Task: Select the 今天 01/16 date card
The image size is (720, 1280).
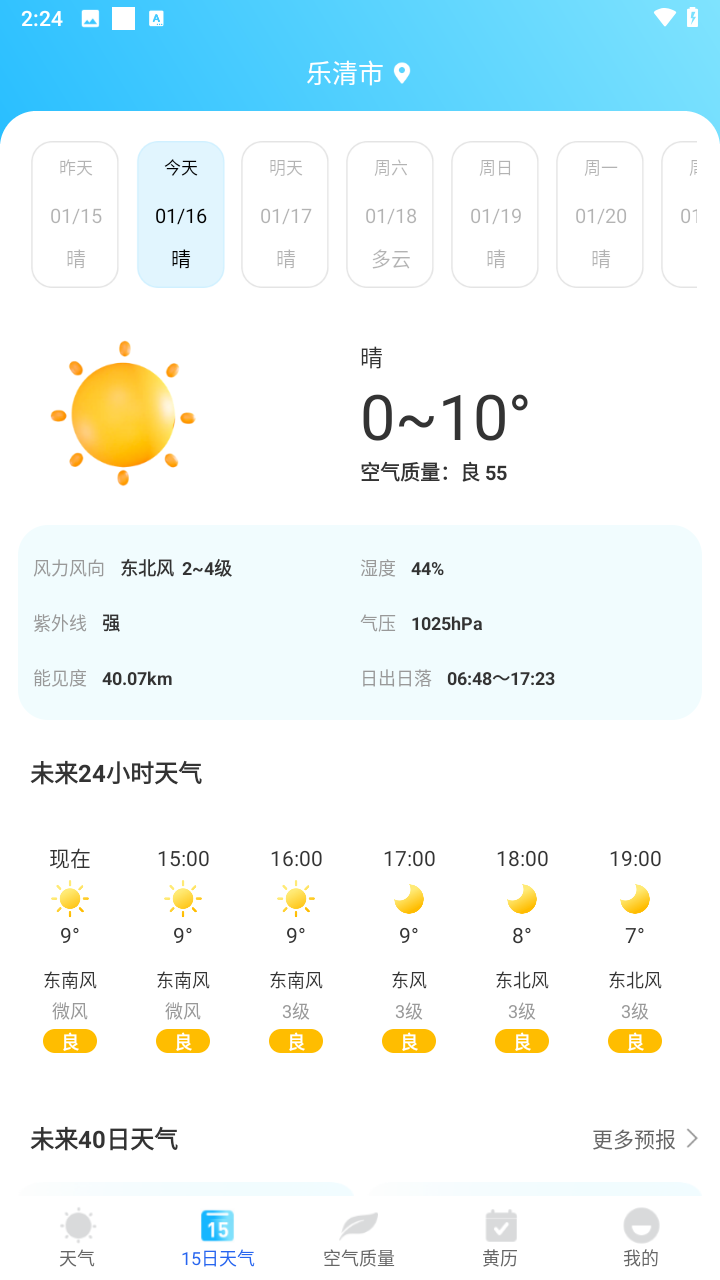Action: (180, 214)
